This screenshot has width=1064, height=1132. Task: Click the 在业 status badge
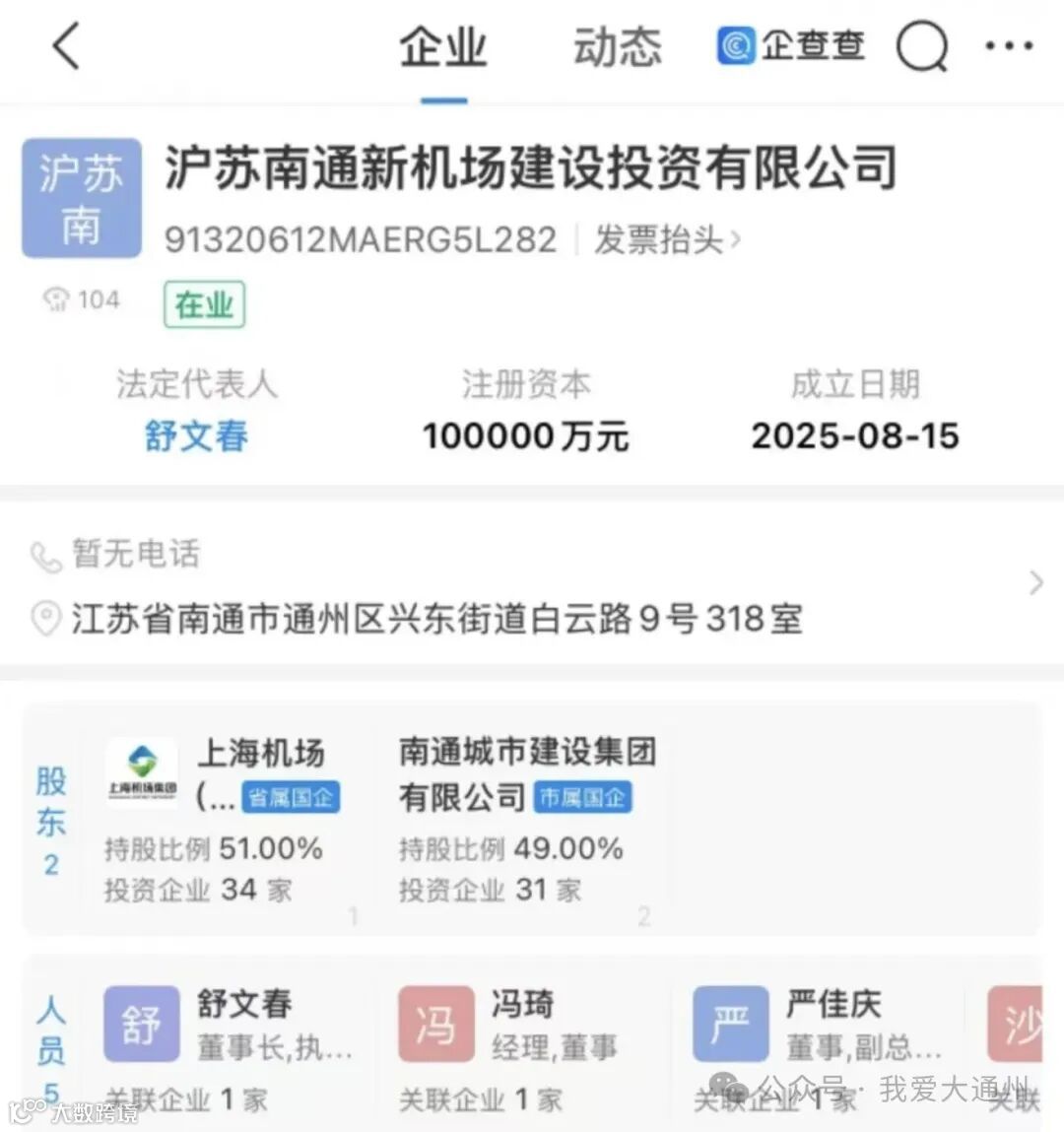pyautogui.click(x=203, y=304)
